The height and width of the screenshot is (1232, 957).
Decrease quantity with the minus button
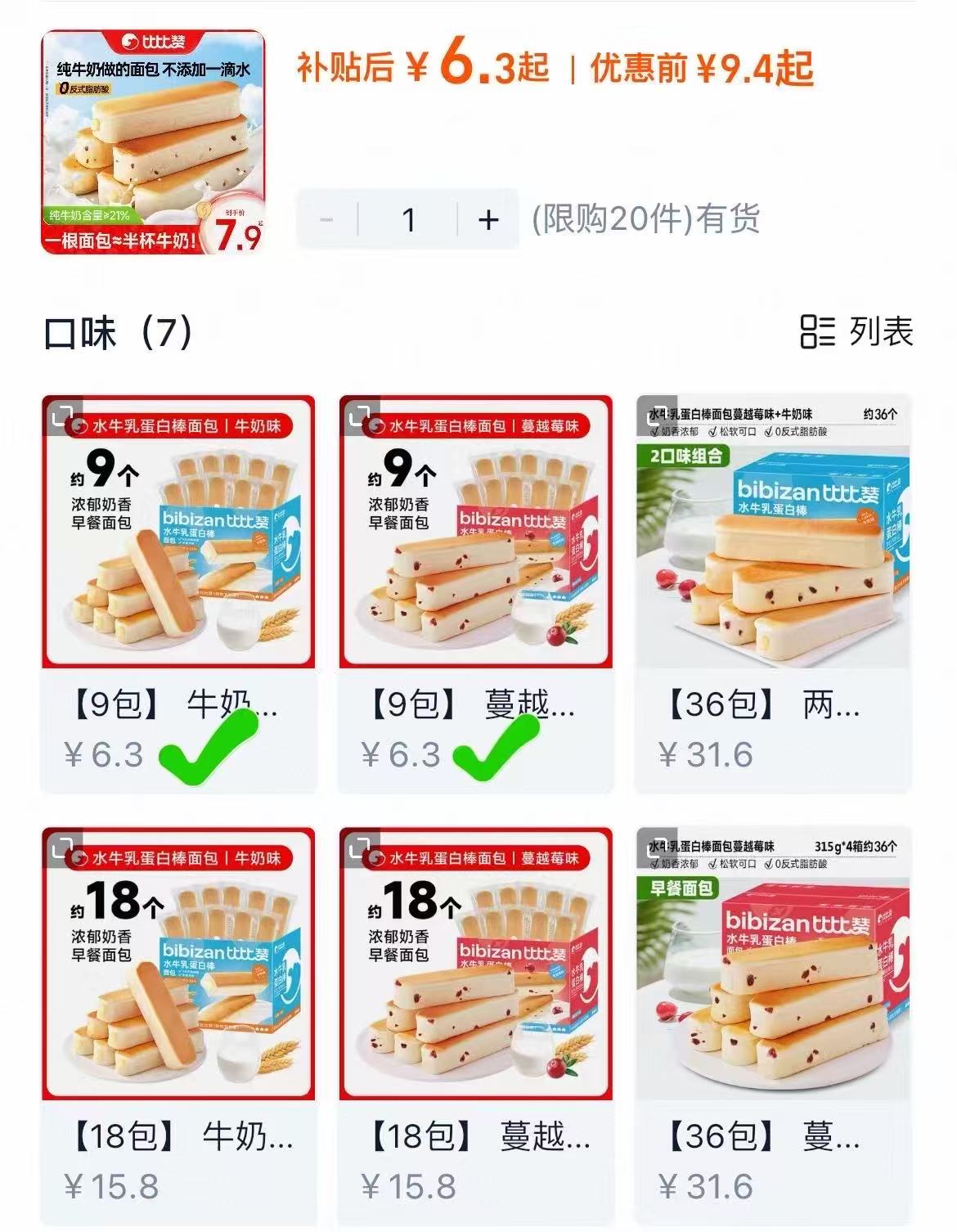click(328, 218)
